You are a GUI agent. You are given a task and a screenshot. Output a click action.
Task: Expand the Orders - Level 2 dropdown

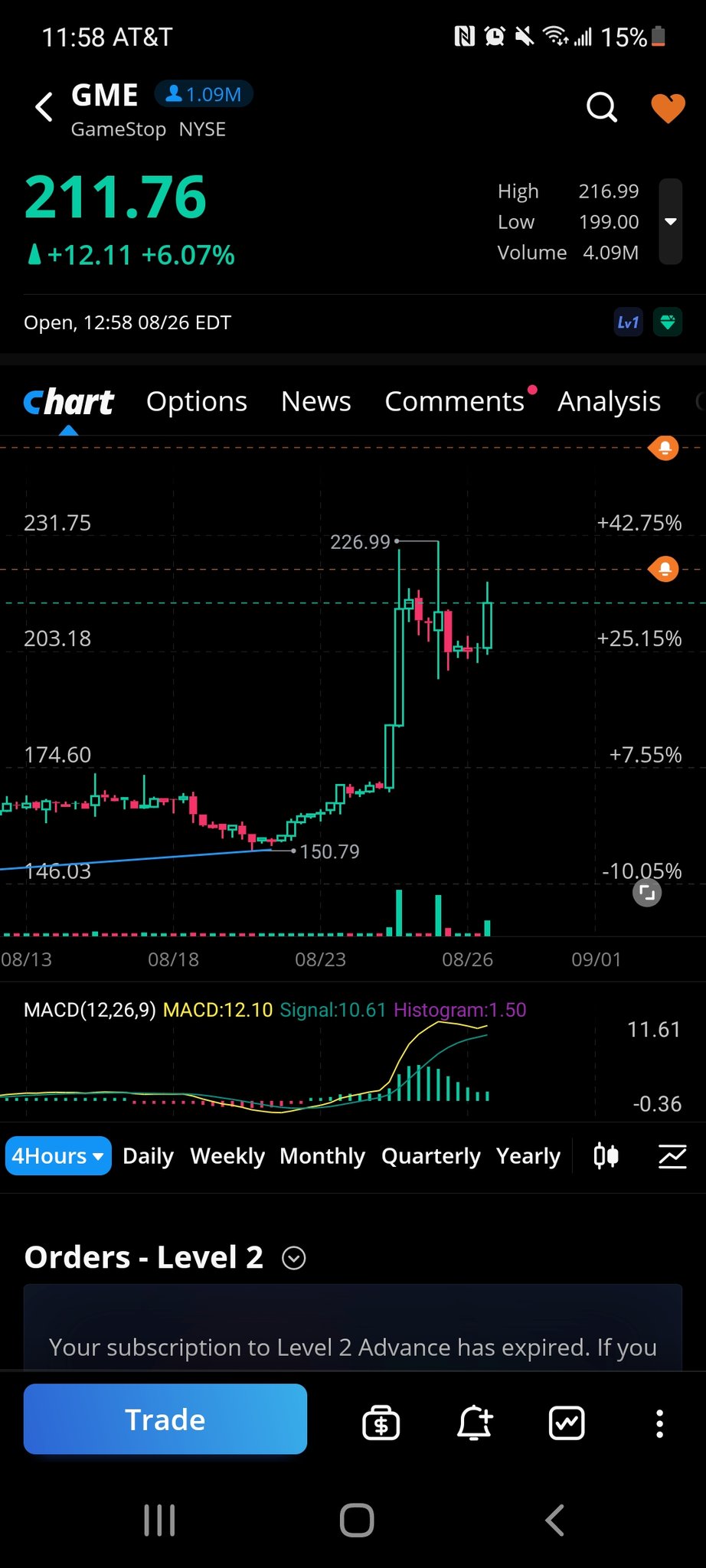coord(294,1258)
